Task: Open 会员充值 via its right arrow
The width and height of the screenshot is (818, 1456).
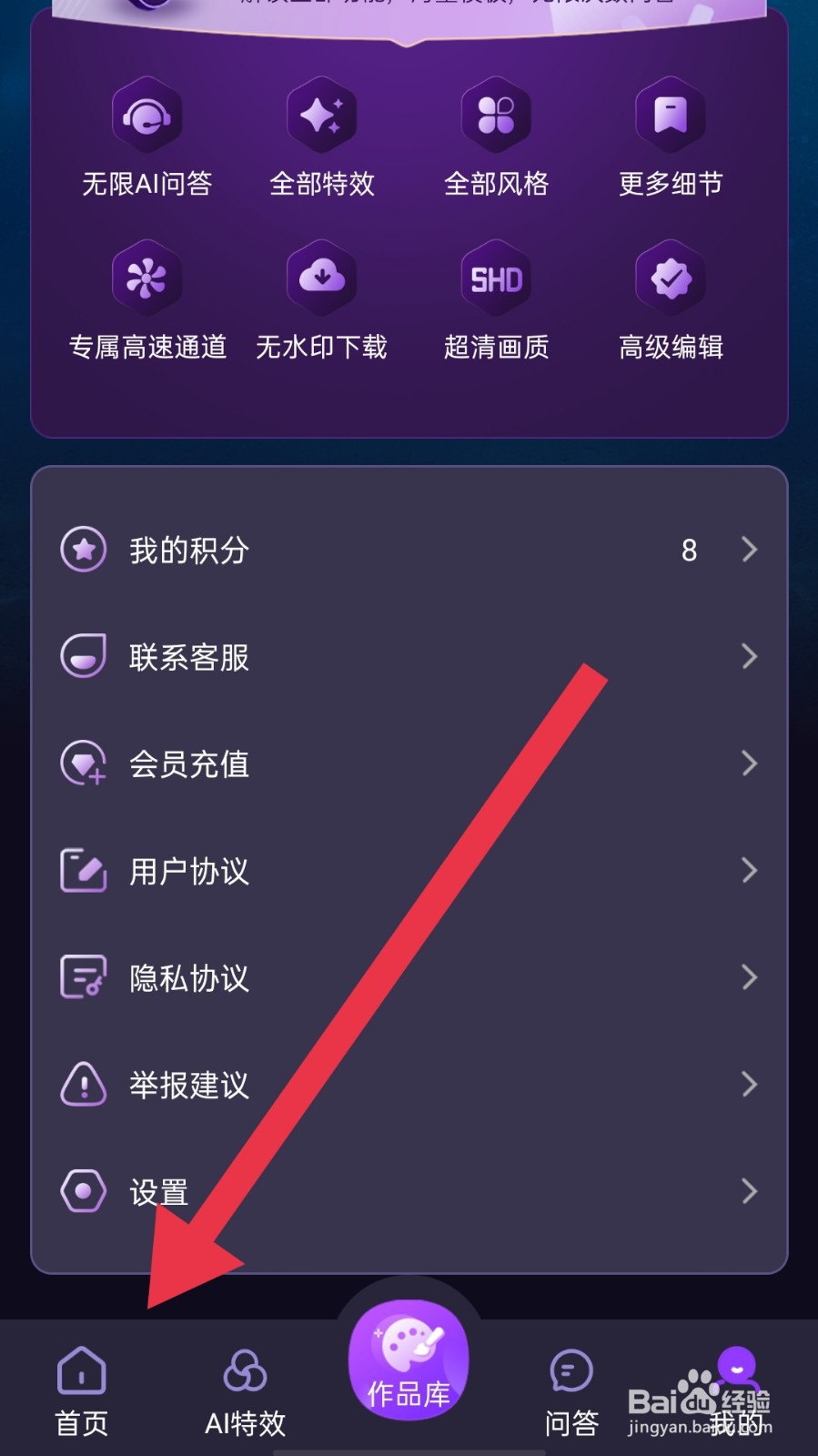Action: coord(749,763)
